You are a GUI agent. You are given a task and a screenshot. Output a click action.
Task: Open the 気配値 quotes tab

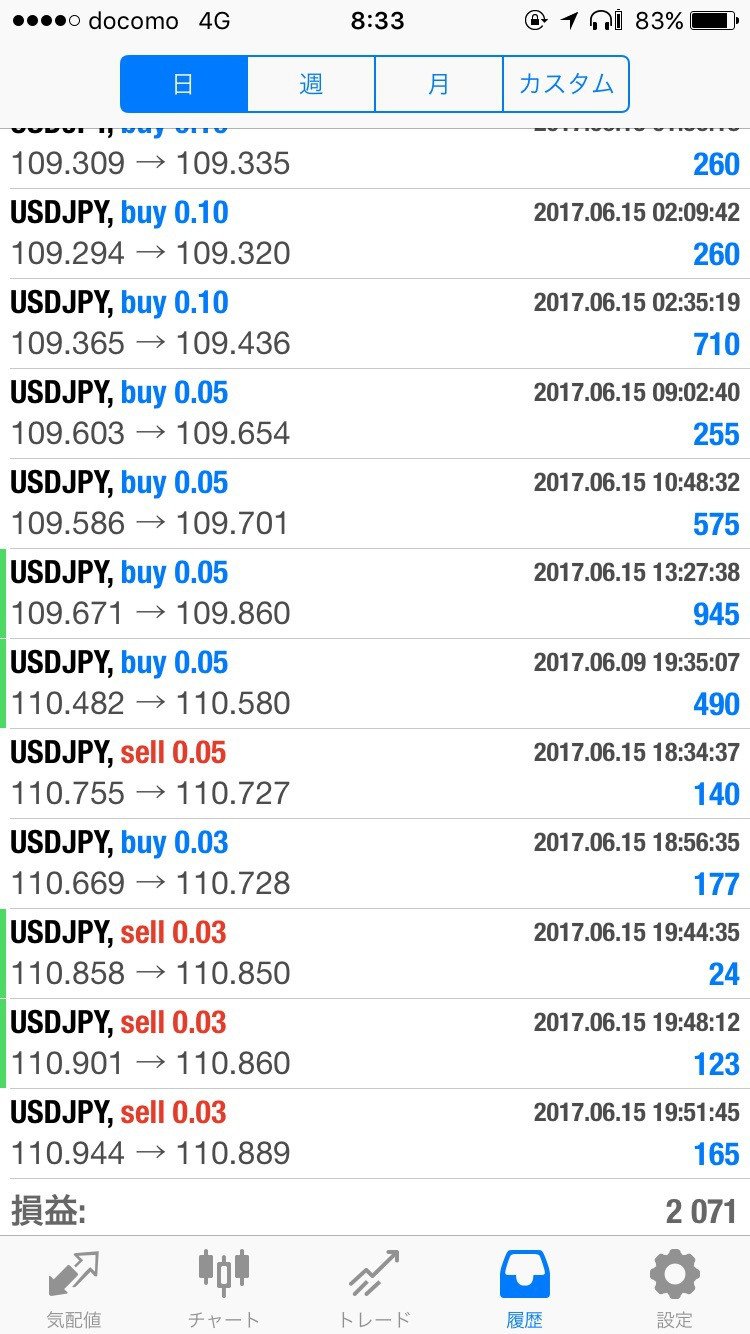74,1288
